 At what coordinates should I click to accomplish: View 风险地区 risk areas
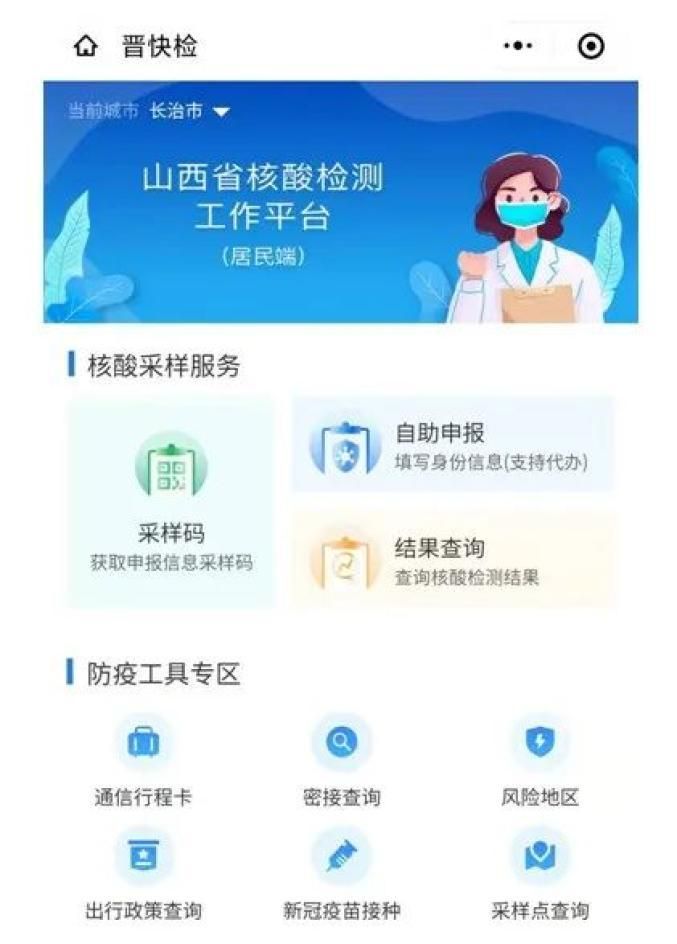pos(540,761)
